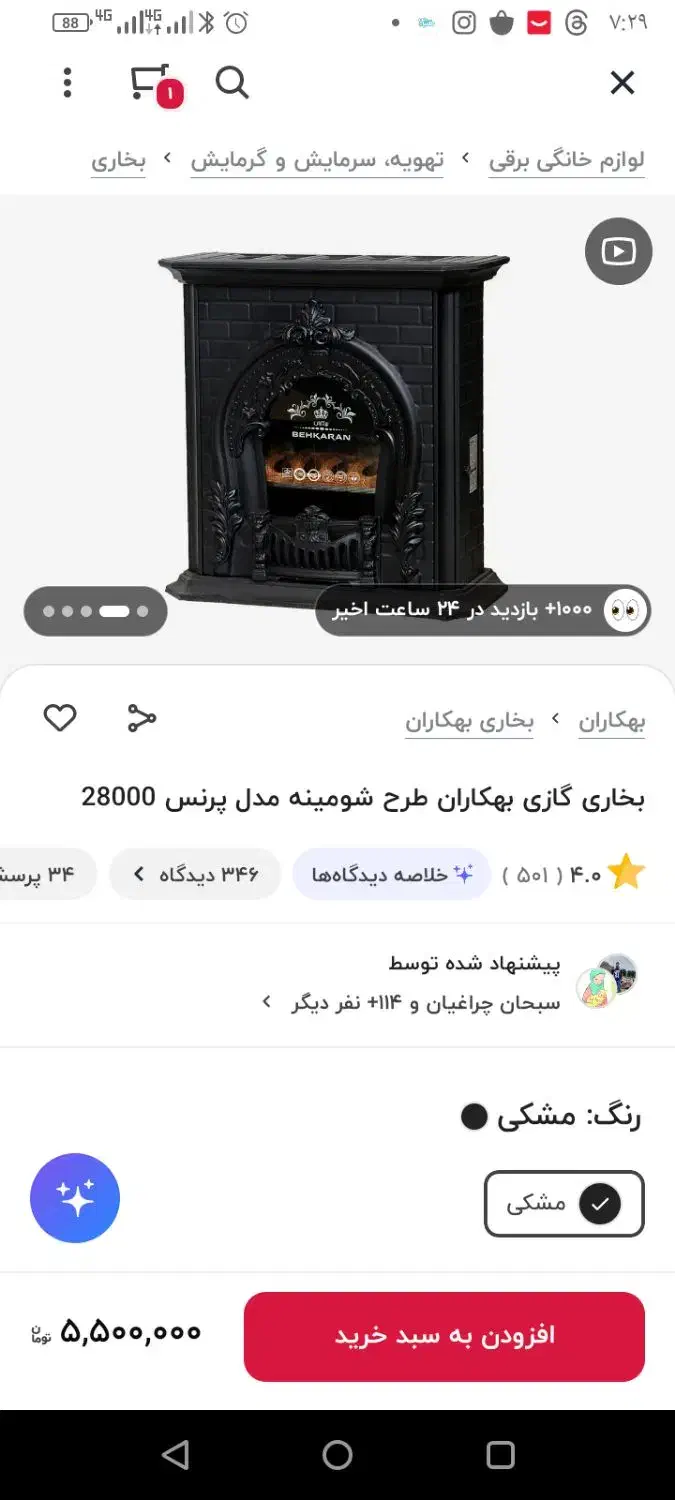Share this product
Image resolution: width=675 pixels, height=1500 pixels.
(142, 718)
